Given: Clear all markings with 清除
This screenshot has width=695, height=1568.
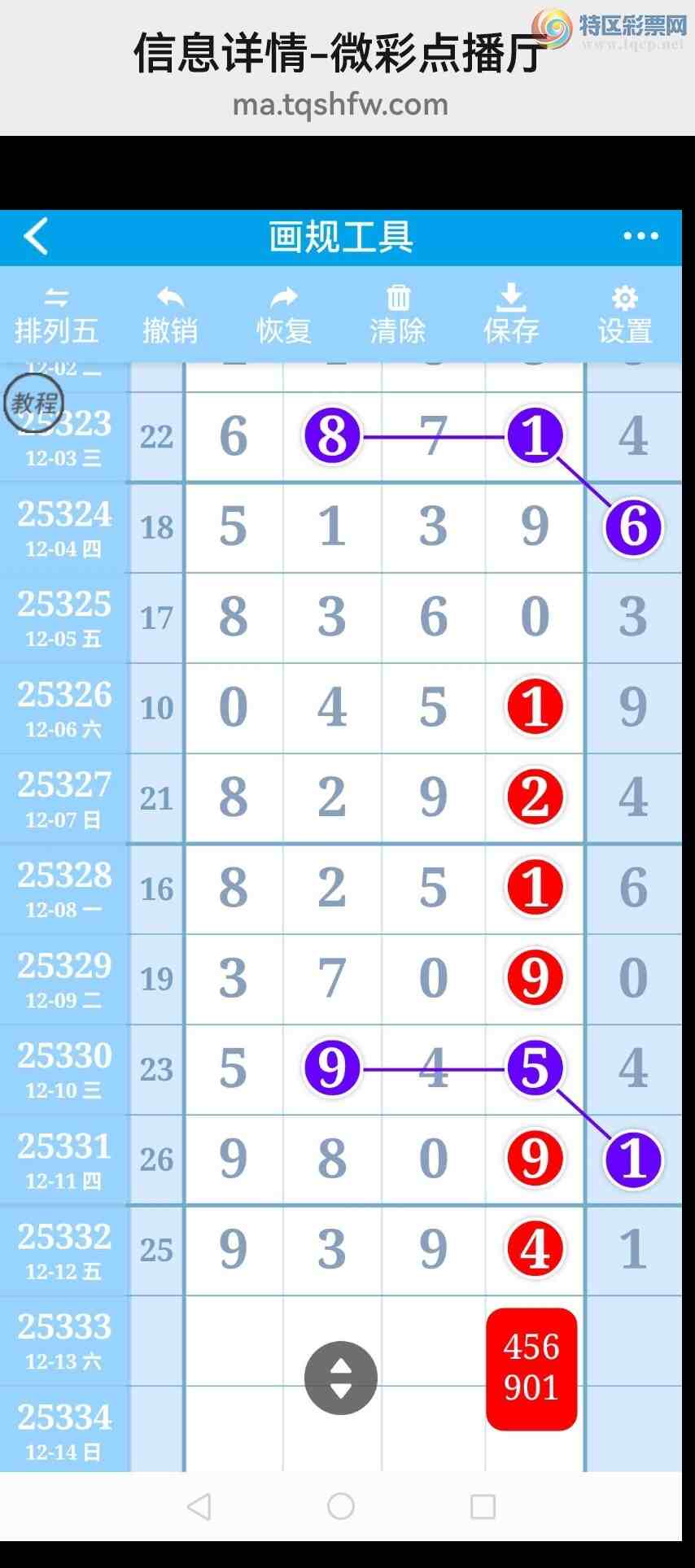Looking at the screenshot, I should (398, 316).
